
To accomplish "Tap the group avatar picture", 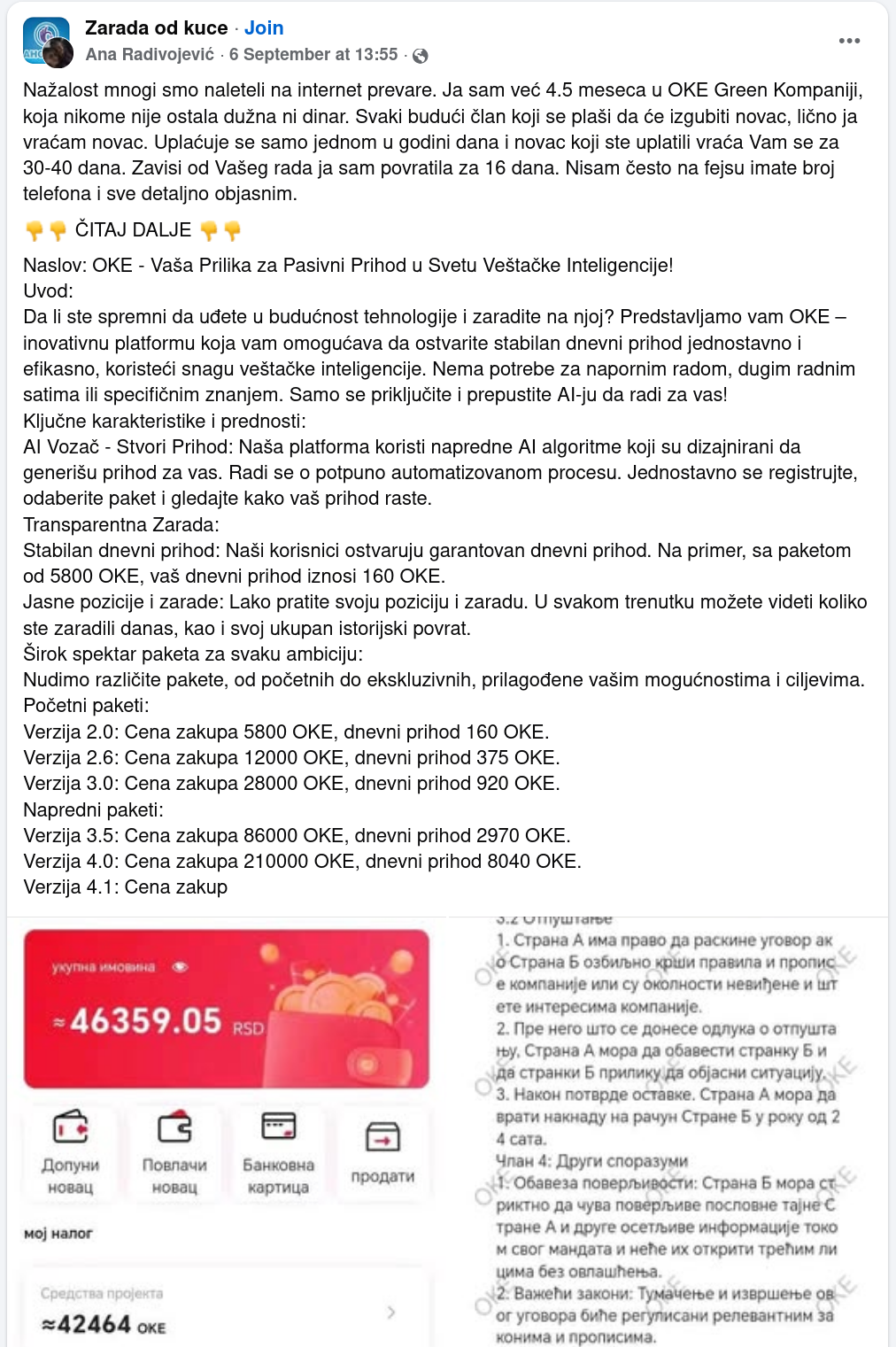I will [x=46, y=41].
